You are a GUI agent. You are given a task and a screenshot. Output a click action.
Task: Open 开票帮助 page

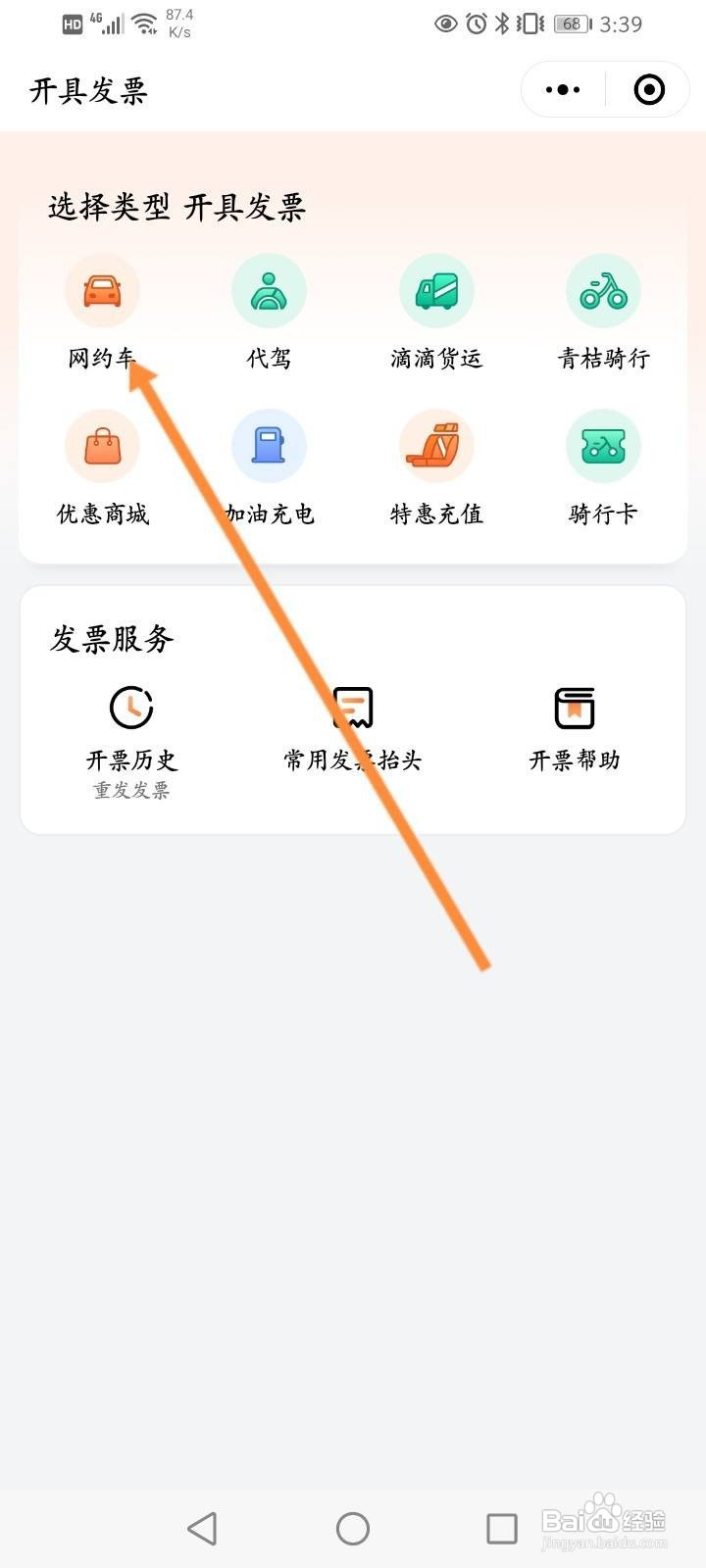pyautogui.click(x=575, y=730)
